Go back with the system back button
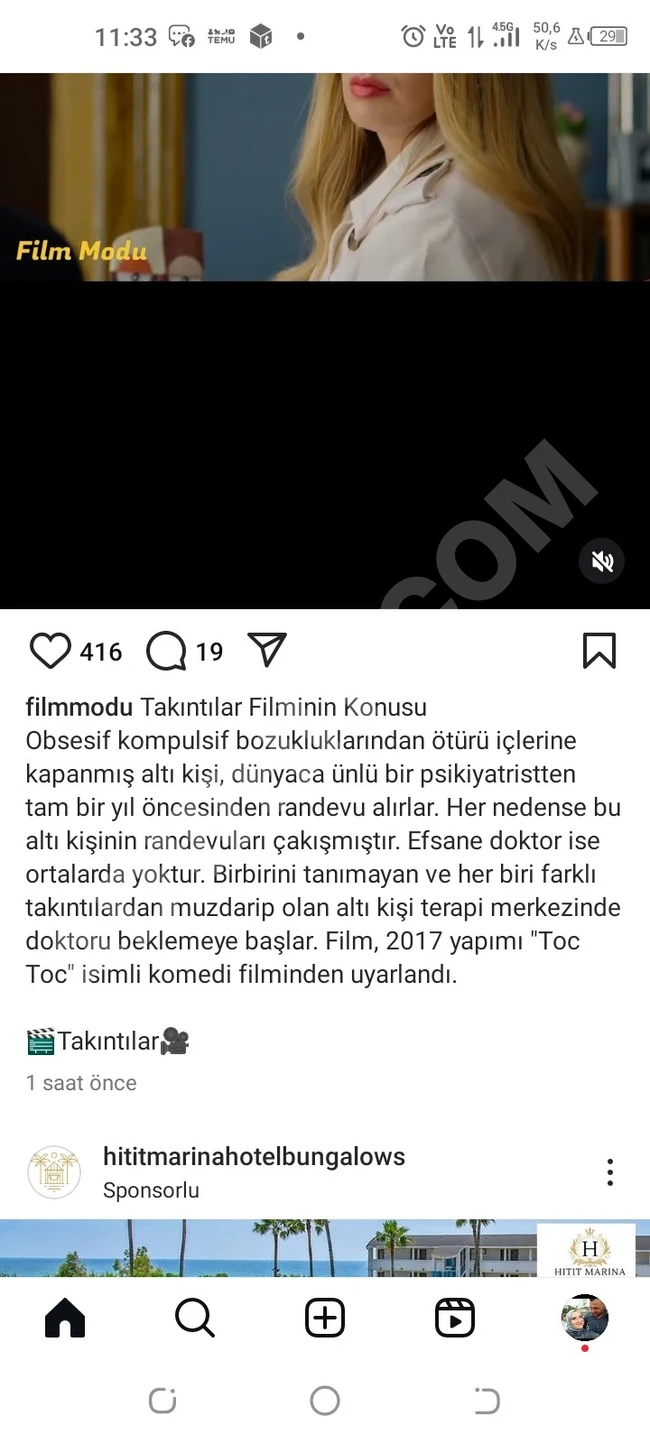 click(487, 1401)
